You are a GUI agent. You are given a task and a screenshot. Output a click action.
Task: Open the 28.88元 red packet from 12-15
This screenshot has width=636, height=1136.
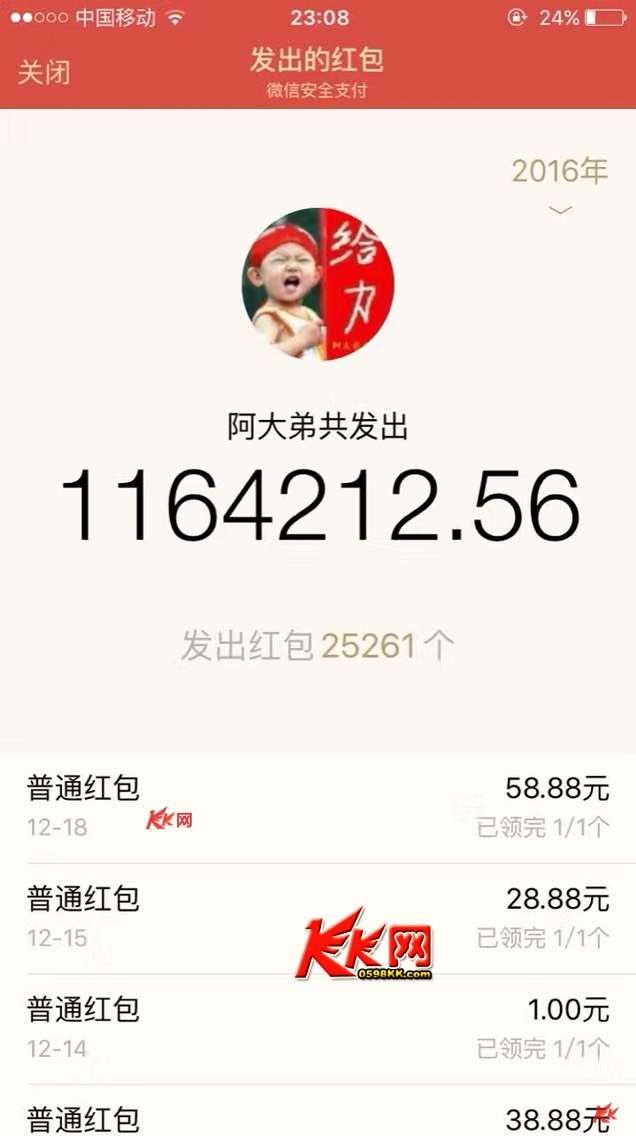click(x=318, y=917)
